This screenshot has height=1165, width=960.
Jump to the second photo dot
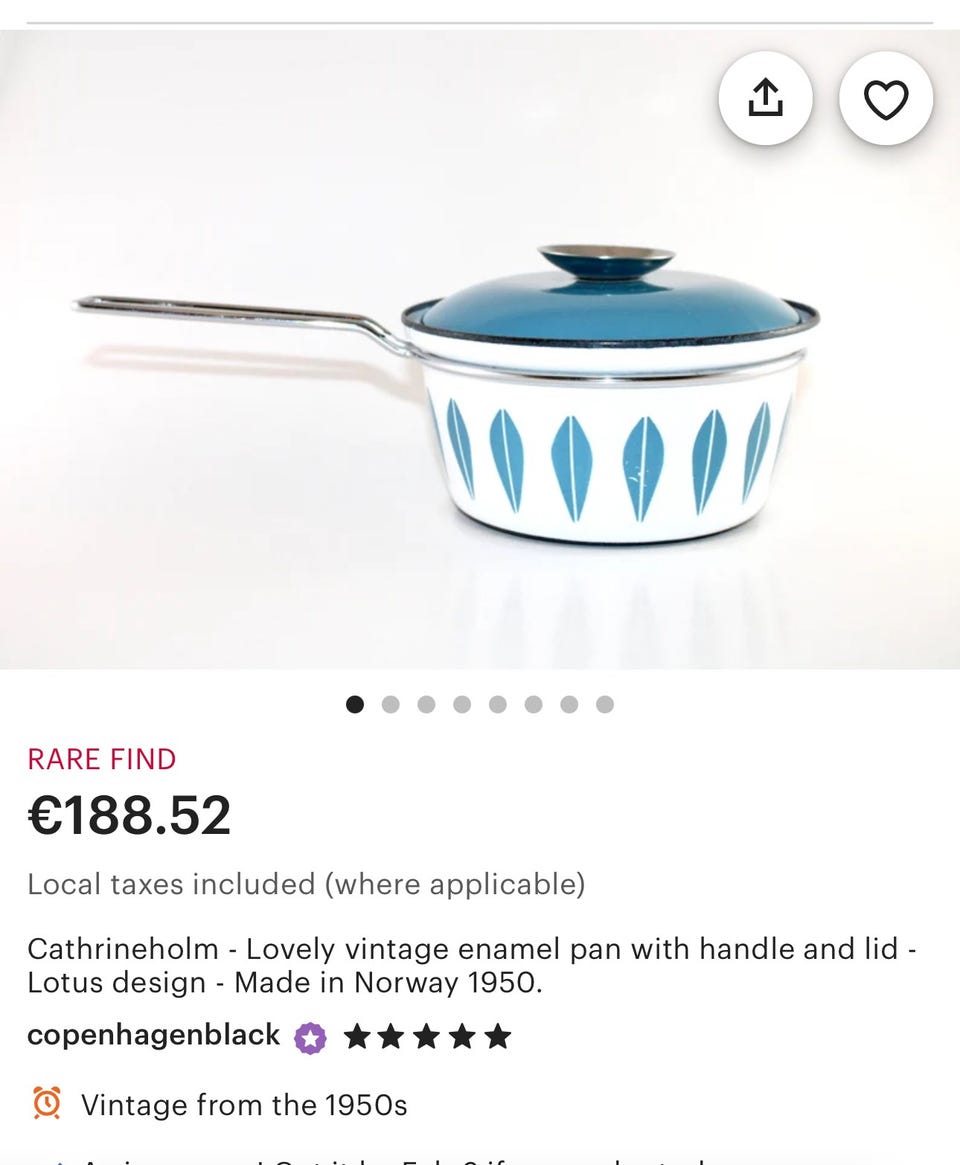[x=390, y=704]
